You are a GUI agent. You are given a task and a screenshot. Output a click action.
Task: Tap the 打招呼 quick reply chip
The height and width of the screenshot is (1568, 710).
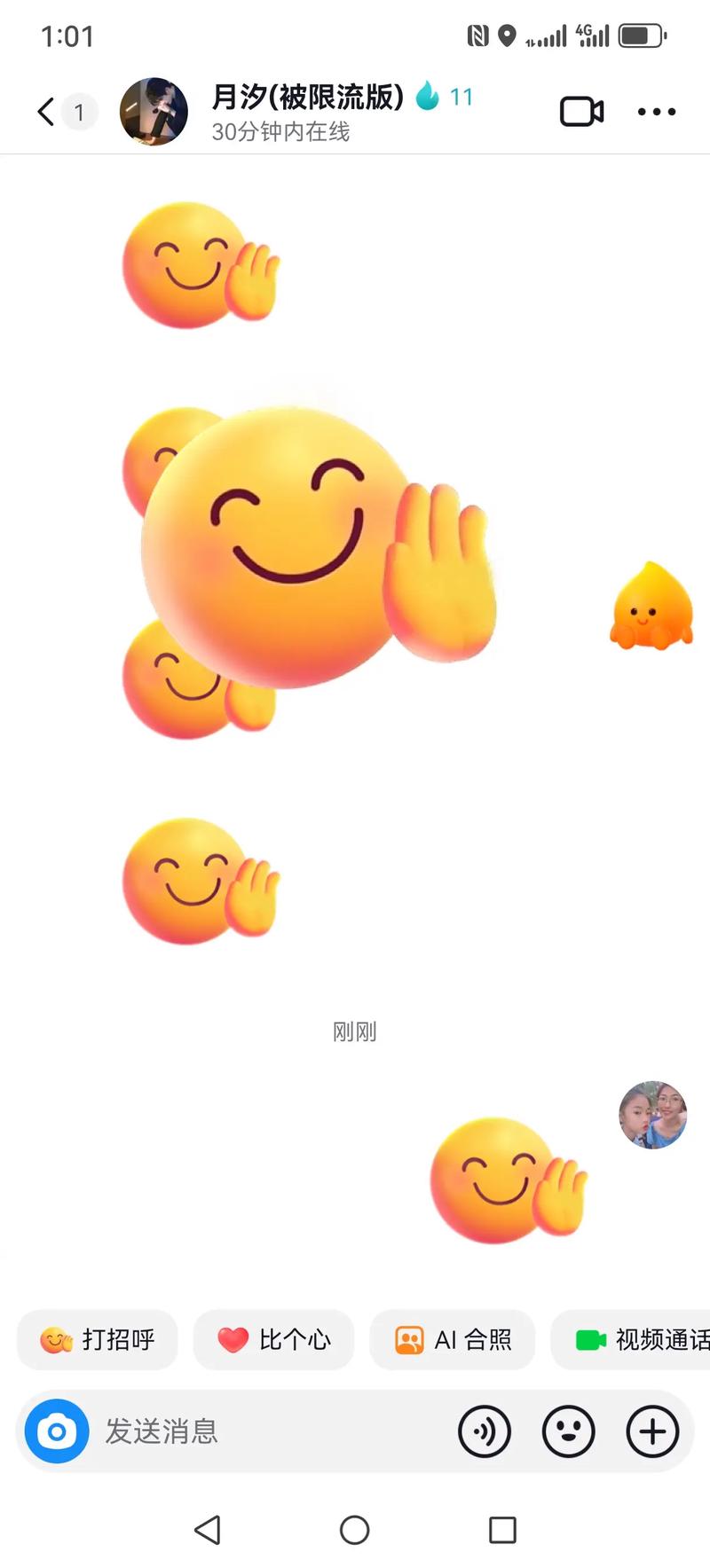pyautogui.click(x=98, y=1339)
